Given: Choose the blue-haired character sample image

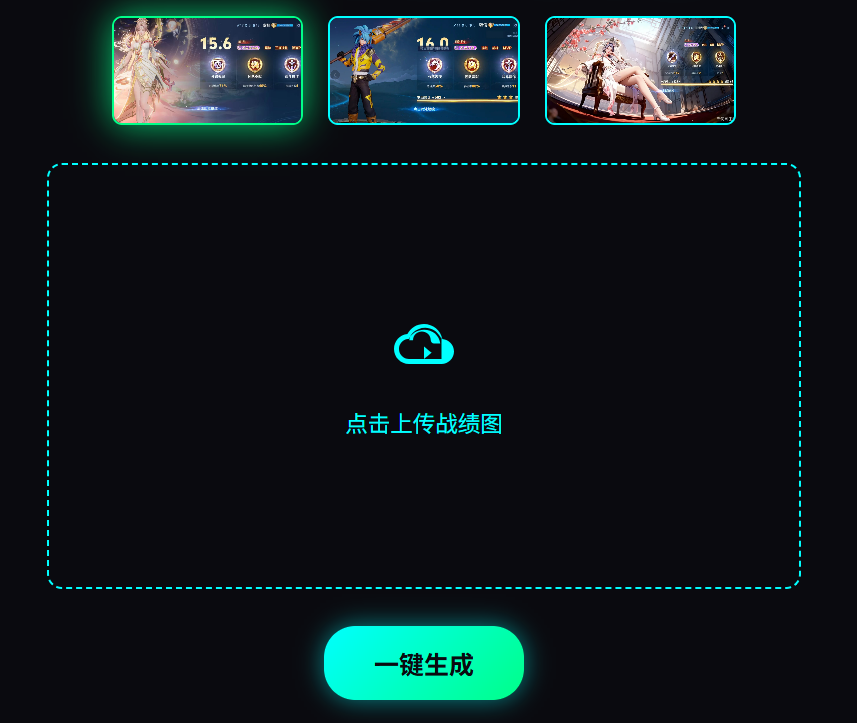Looking at the screenshot, I should pyautogui.click(x=423, y=71).
